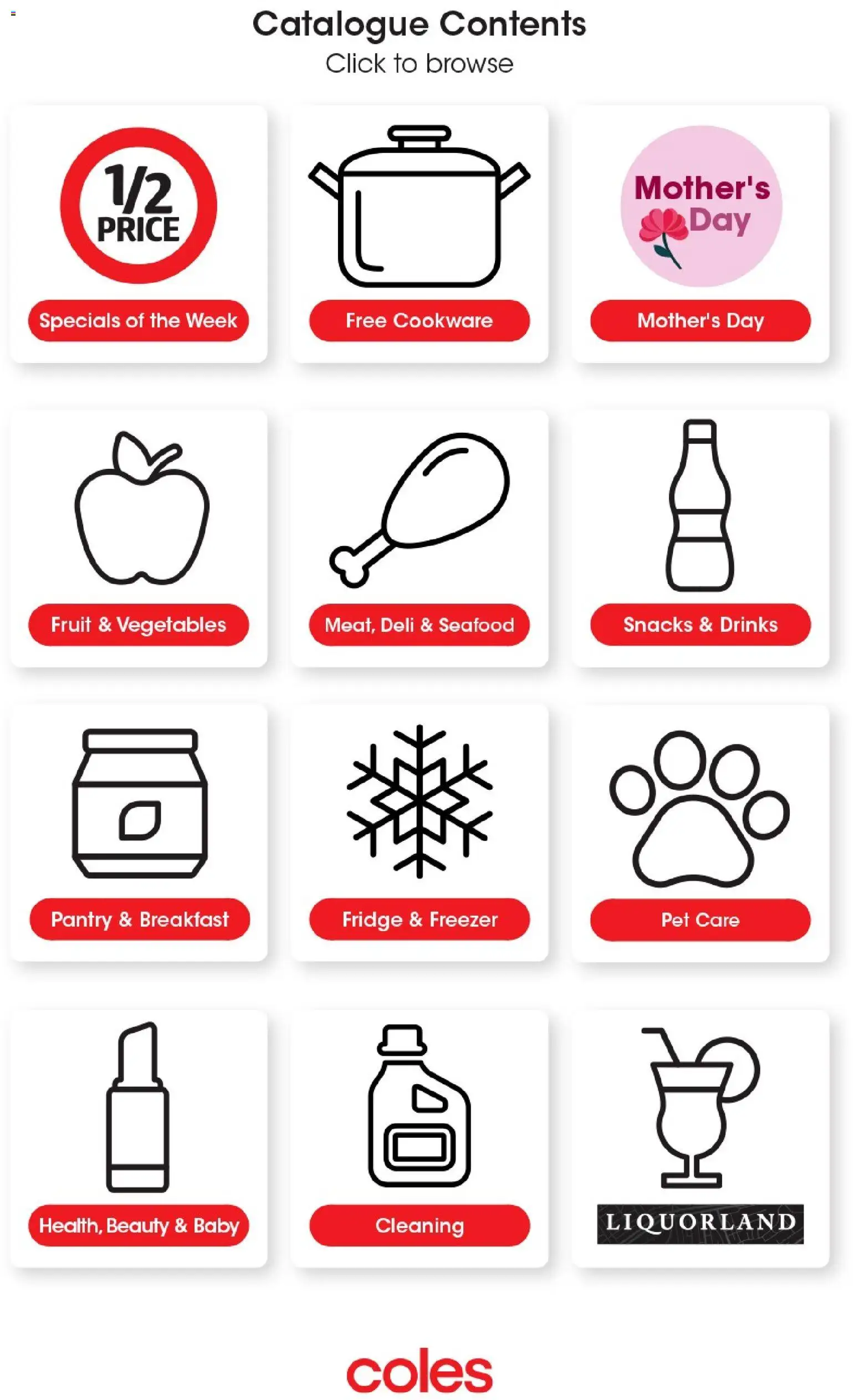Open the Mother's Day category label

[x=700, y=321]
